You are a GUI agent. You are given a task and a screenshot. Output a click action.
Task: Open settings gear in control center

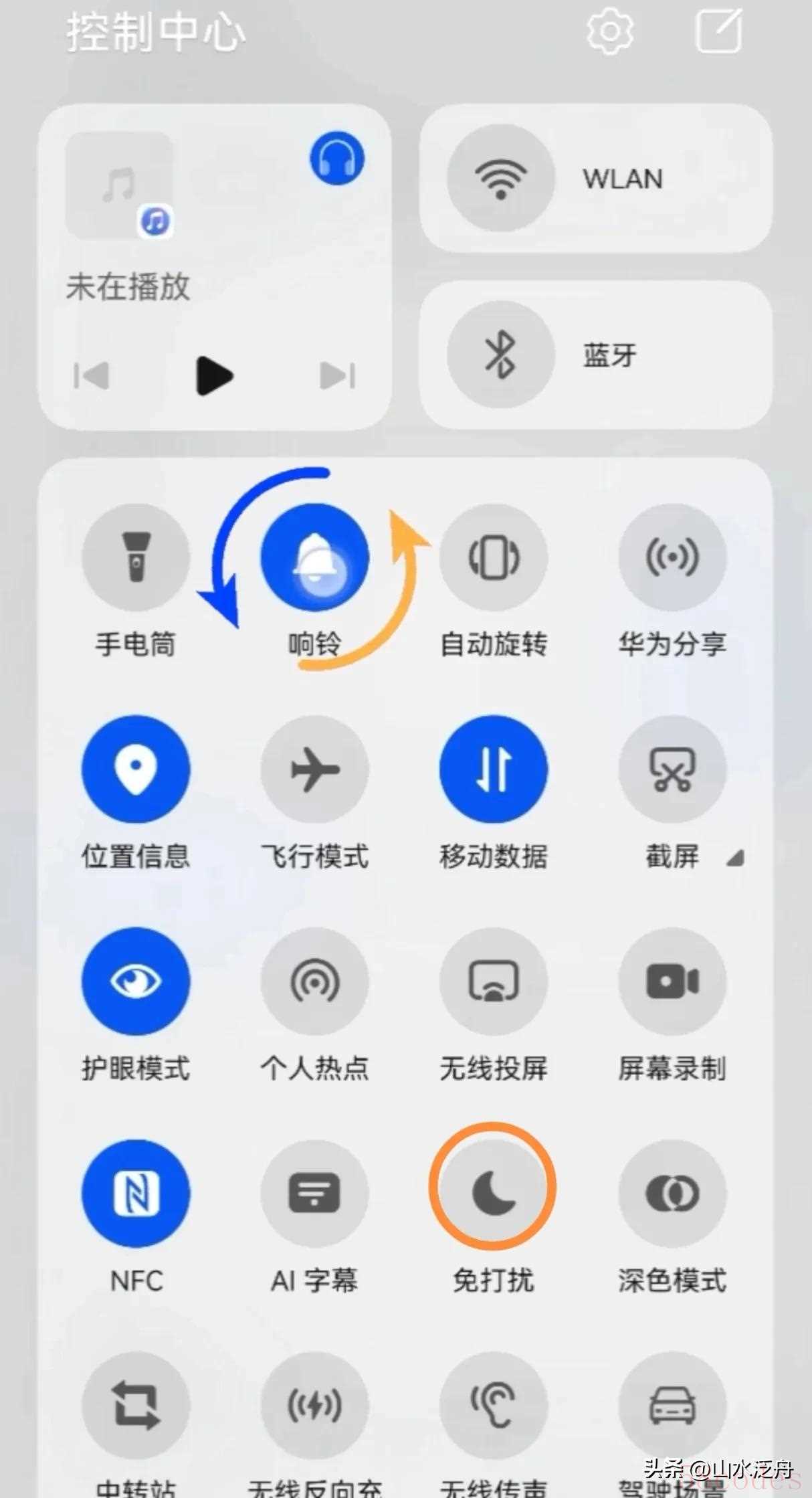point(609,31)
